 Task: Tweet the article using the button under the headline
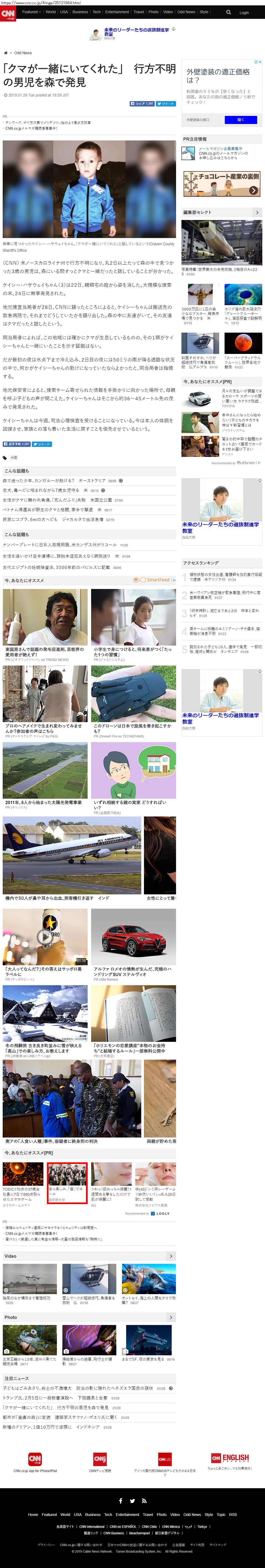point(167,104)
